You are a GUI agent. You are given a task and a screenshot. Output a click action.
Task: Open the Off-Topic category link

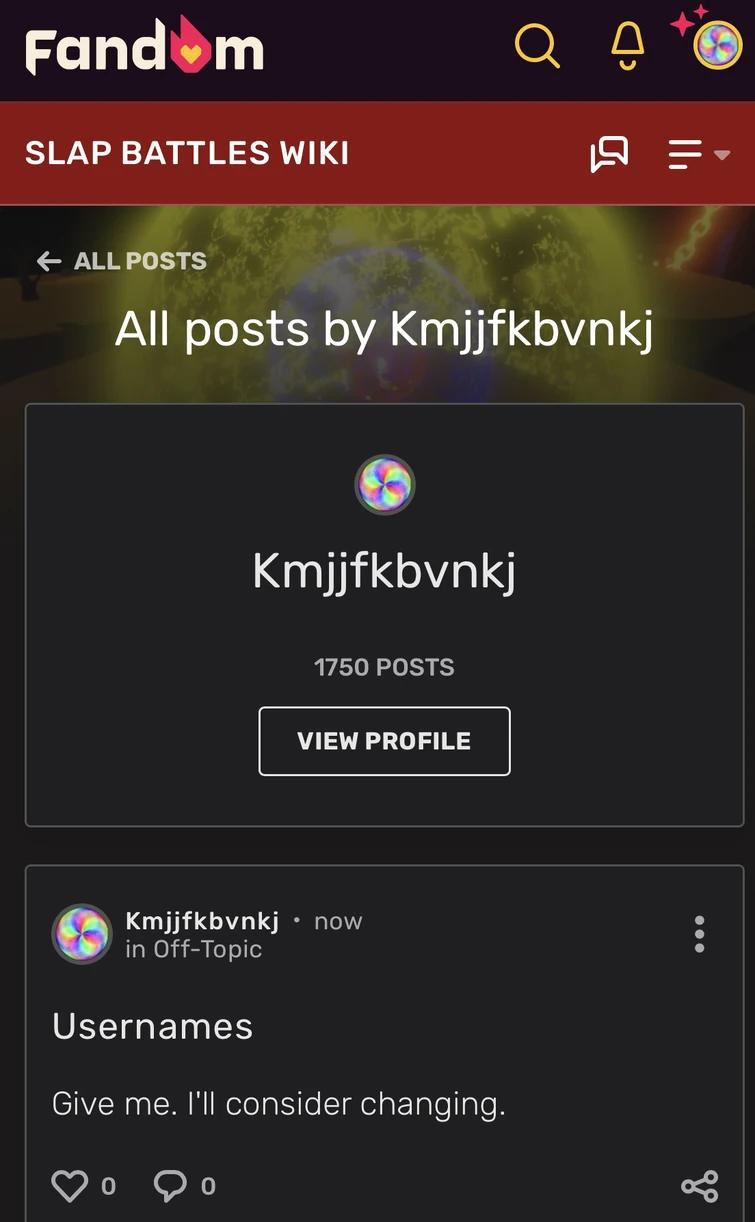[207, 949]
